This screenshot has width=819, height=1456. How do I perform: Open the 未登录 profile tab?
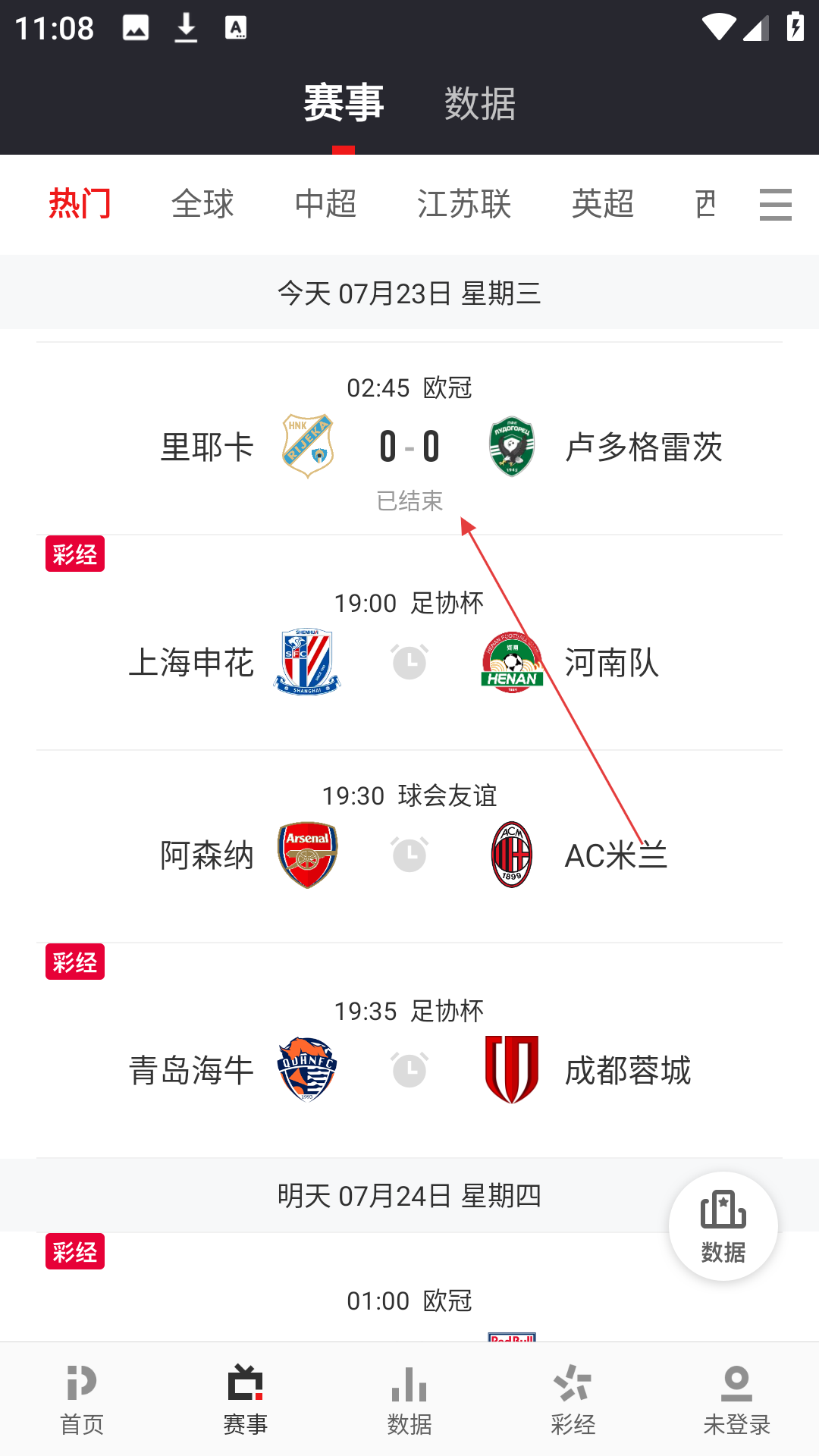coord(736,1400)
